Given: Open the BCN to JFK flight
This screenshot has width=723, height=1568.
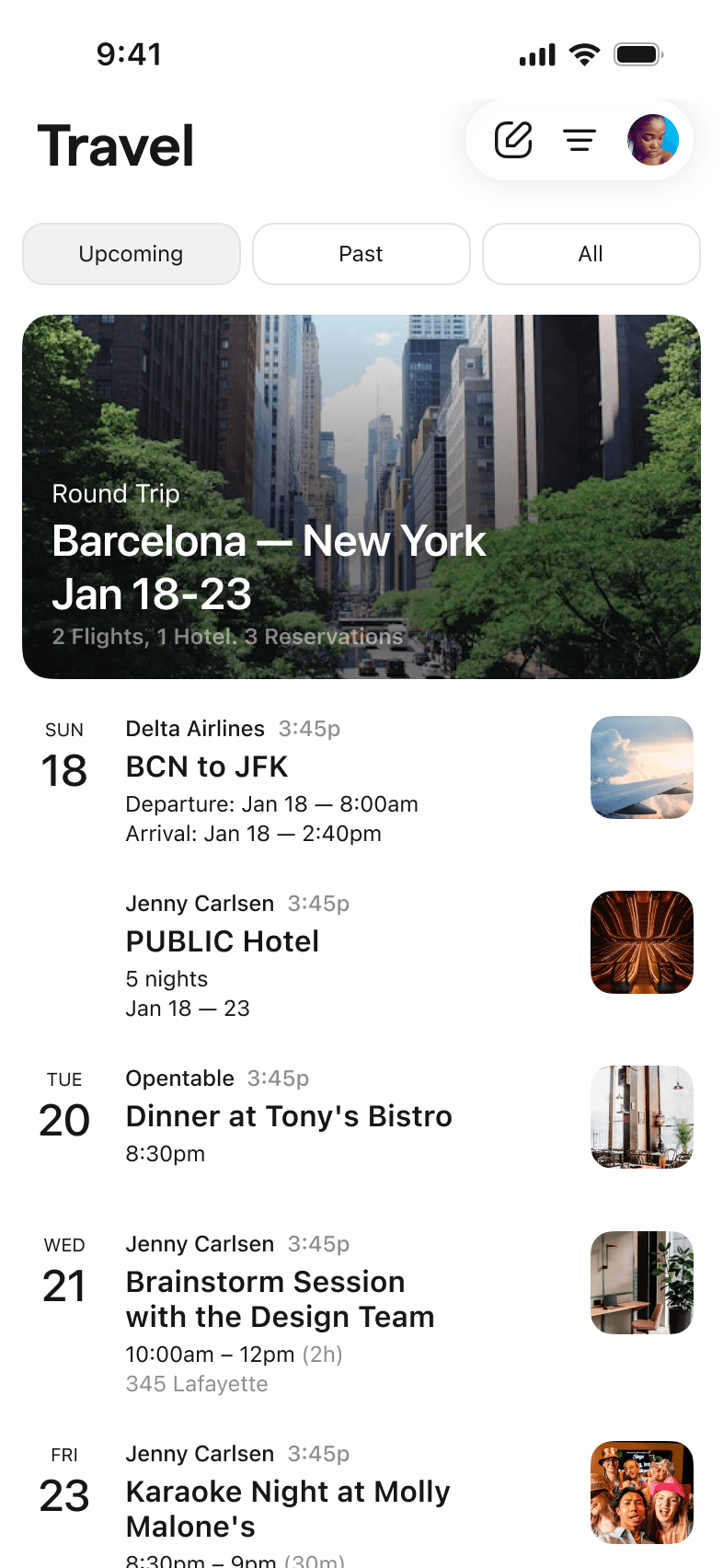Looking at the screenshot, I should [207, 767].
